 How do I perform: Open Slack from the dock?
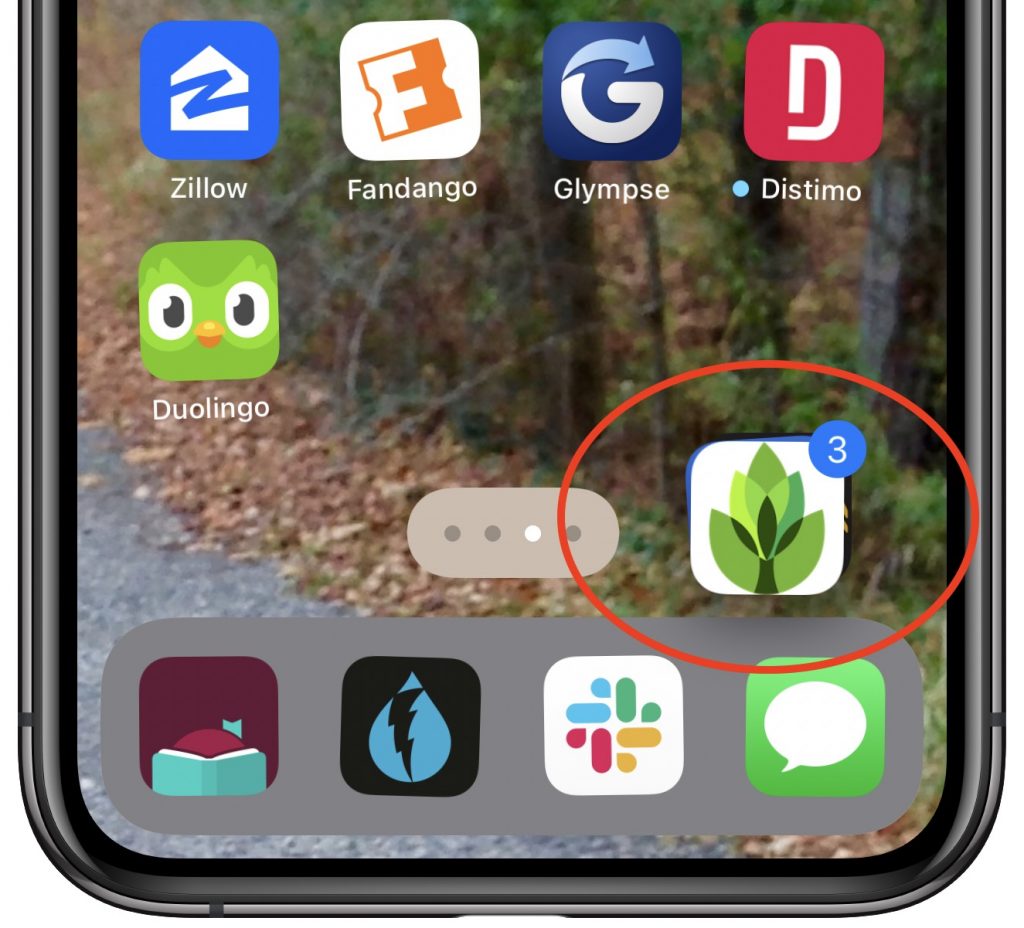click(613, 726)
